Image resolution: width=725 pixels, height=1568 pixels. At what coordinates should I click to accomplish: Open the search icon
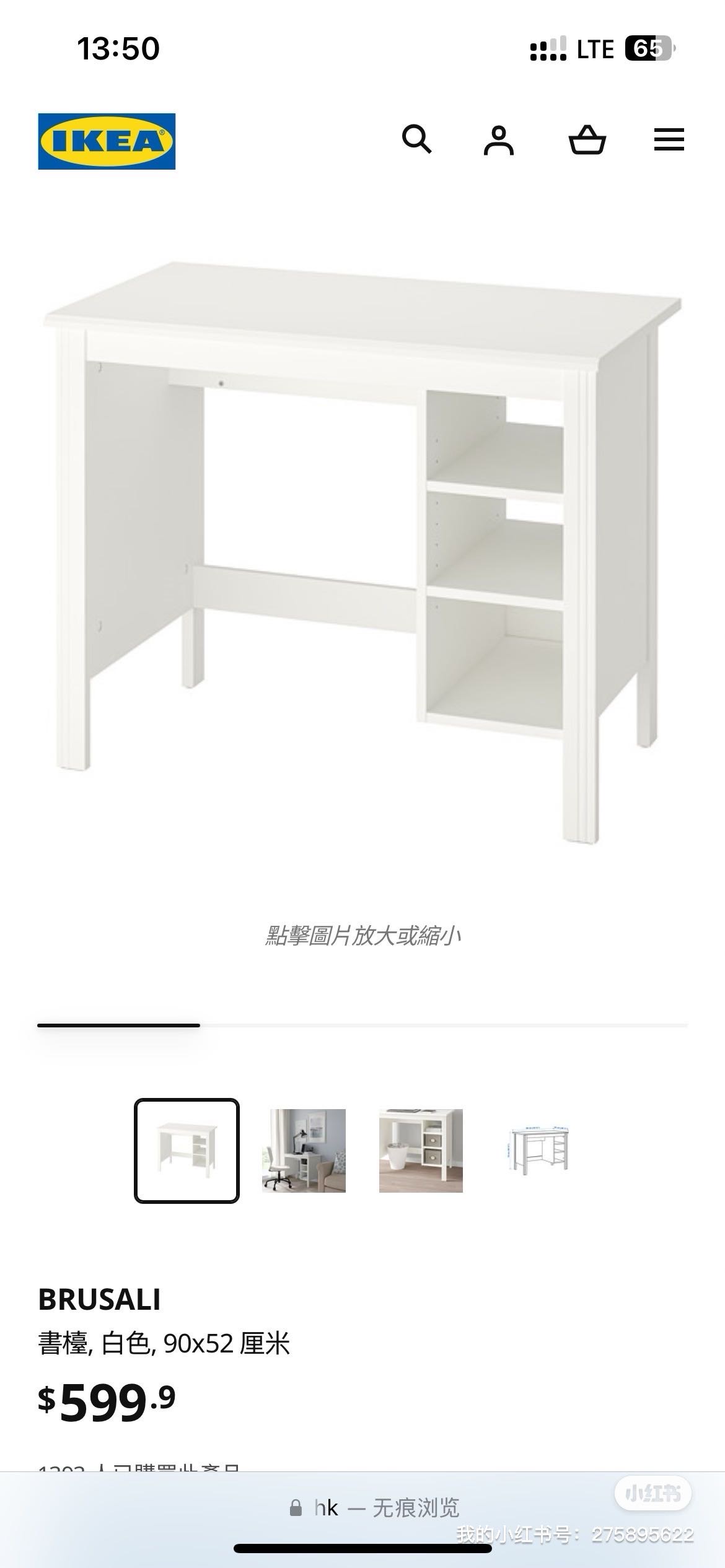(x=416, y=139)
